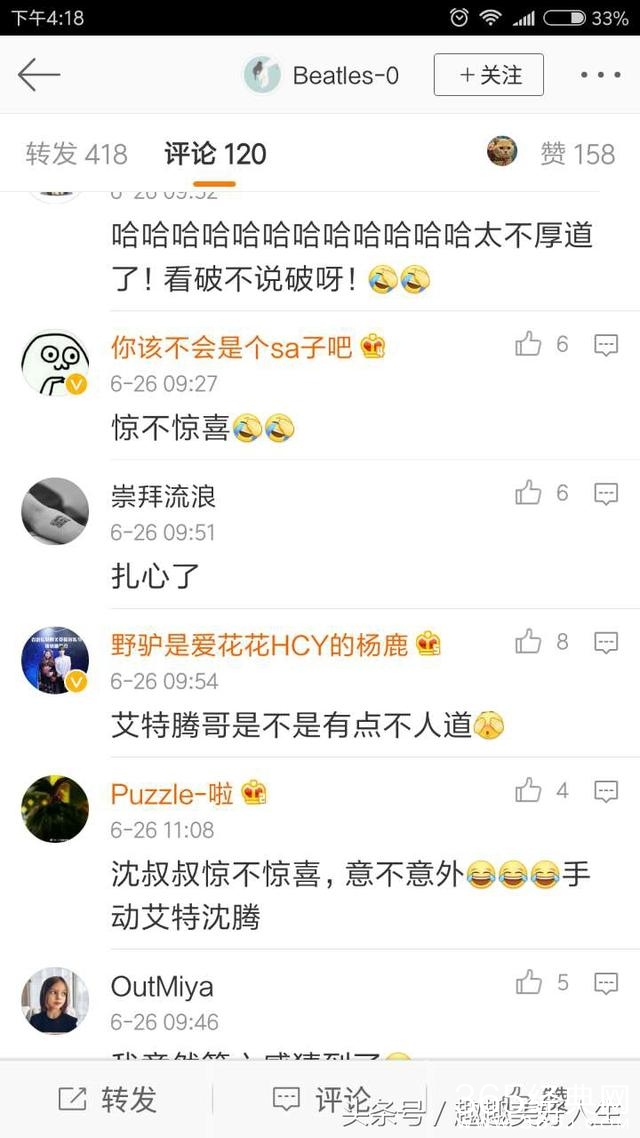Switch to the 转发 418 tab
Viewport: 640px width, 1138px height.
[x=76, y=154]
